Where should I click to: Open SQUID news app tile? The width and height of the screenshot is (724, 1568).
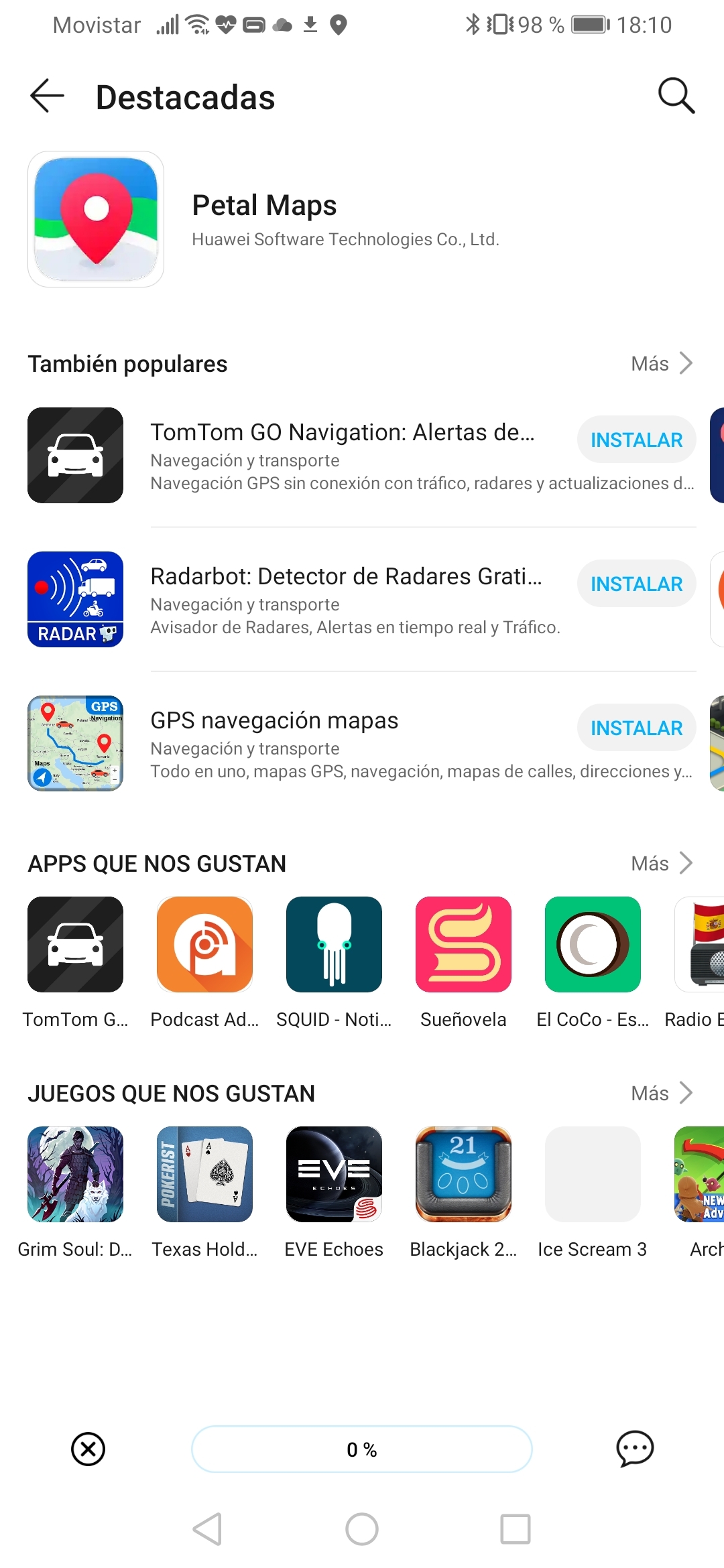334,944
